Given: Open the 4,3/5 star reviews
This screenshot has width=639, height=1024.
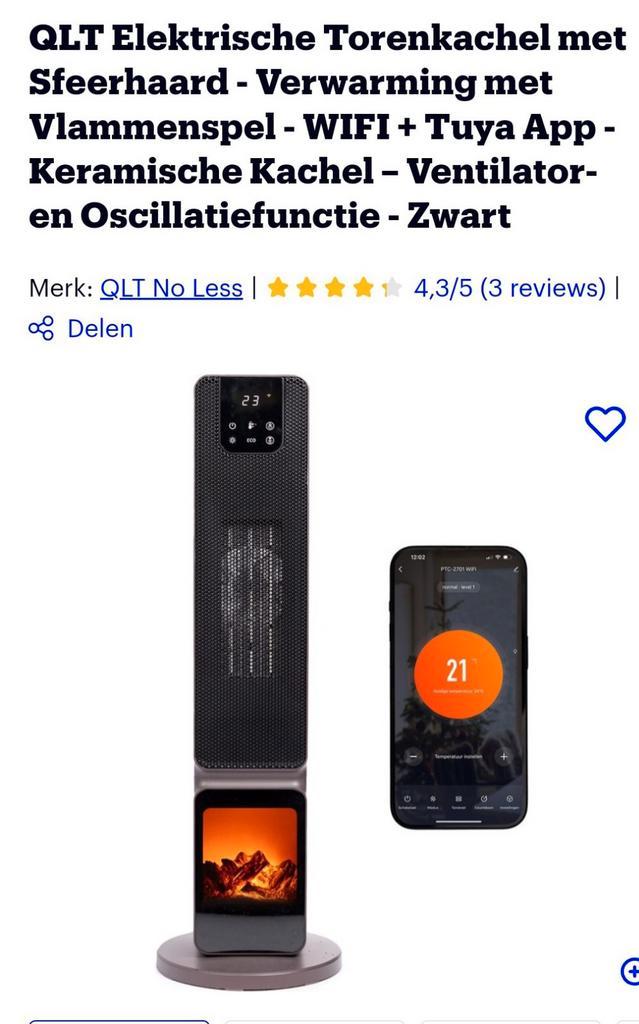Looking at the screenshot, I should (509, 289).
